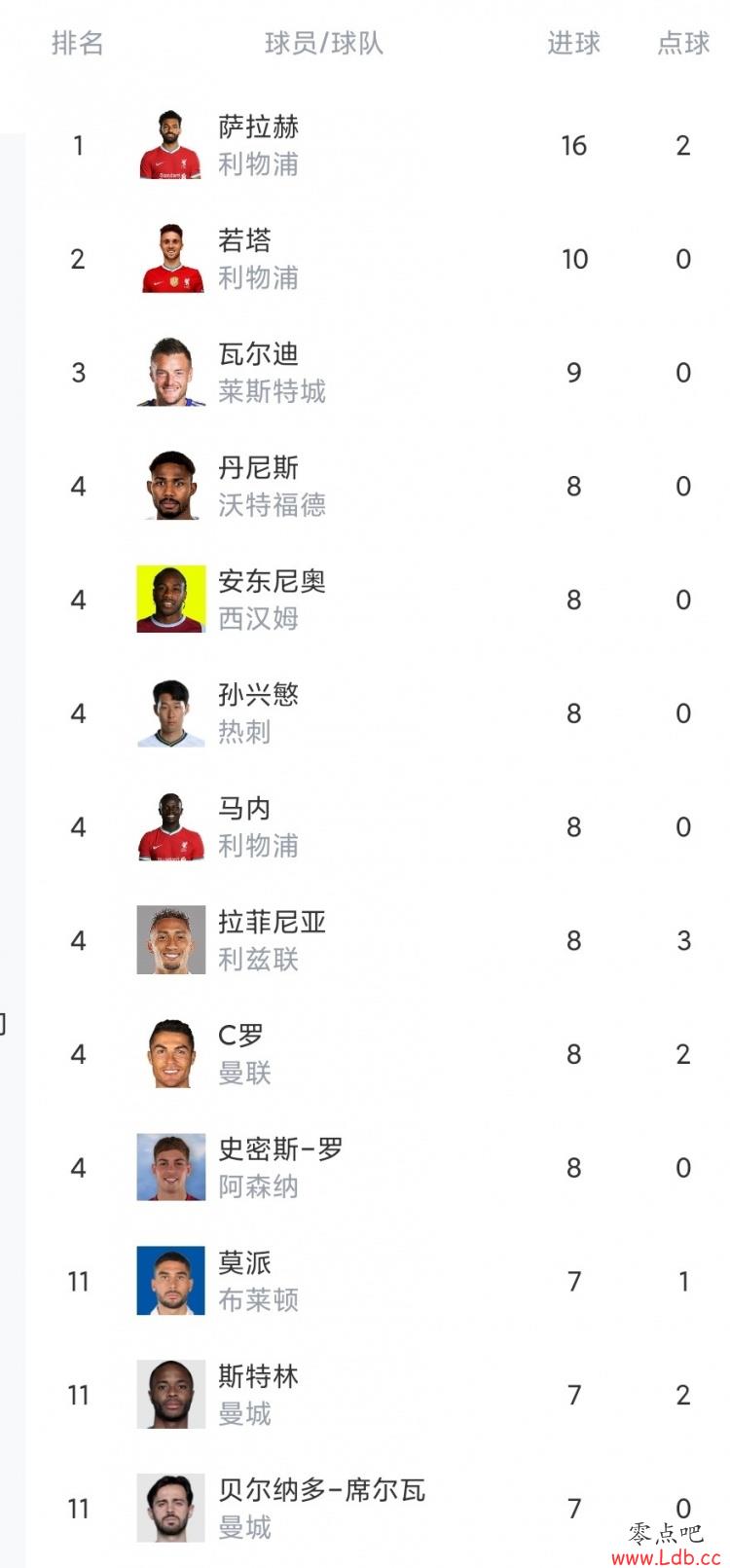730x1568 pixels.
Task: Open 史密斯-罗 of 阿森纳
Action: click(x=378, y=1168)
